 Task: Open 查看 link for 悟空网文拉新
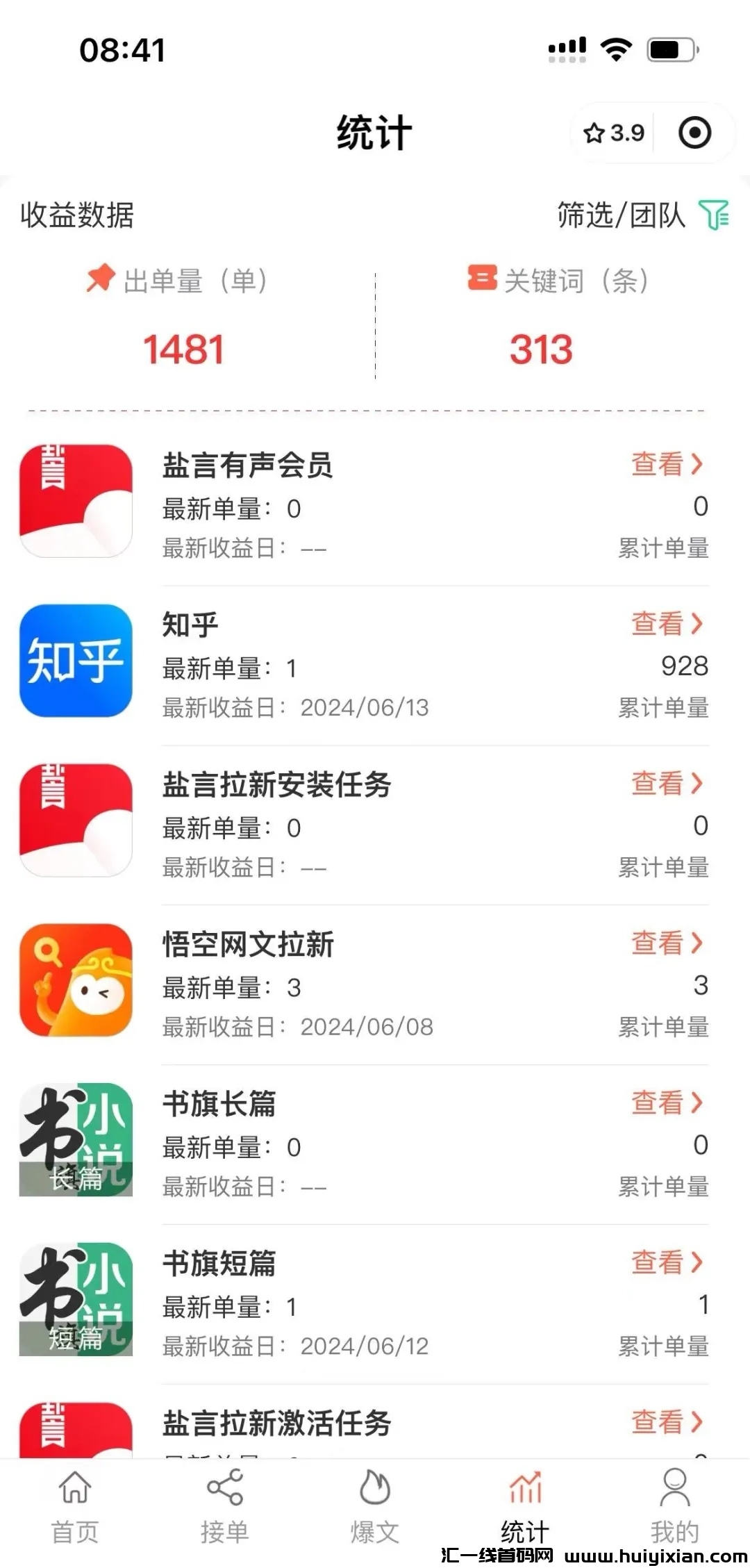coord(665,944)
